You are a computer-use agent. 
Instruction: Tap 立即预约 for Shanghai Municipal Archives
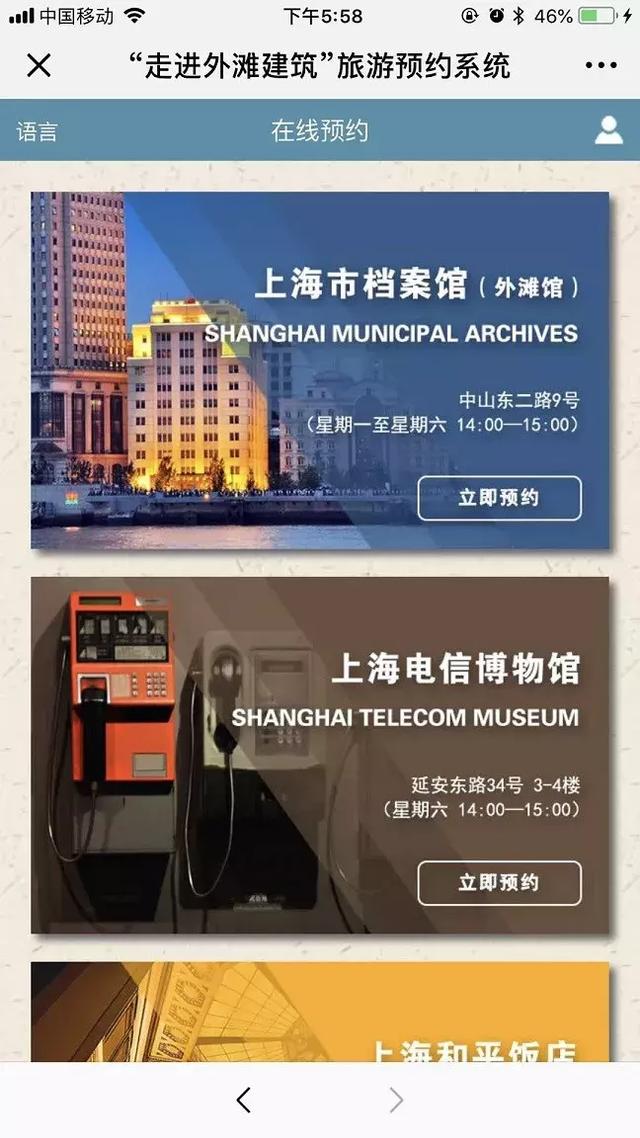coord(499,498)
